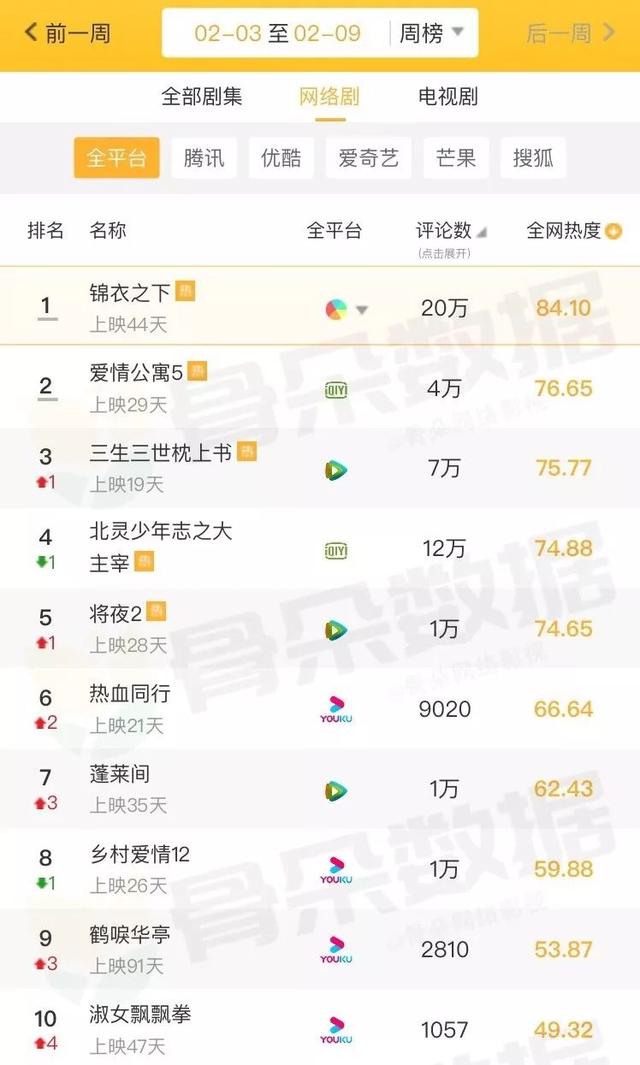Filter by 搜狐 platform
Screen dimensions: 640x1065
tap(533, 158)
